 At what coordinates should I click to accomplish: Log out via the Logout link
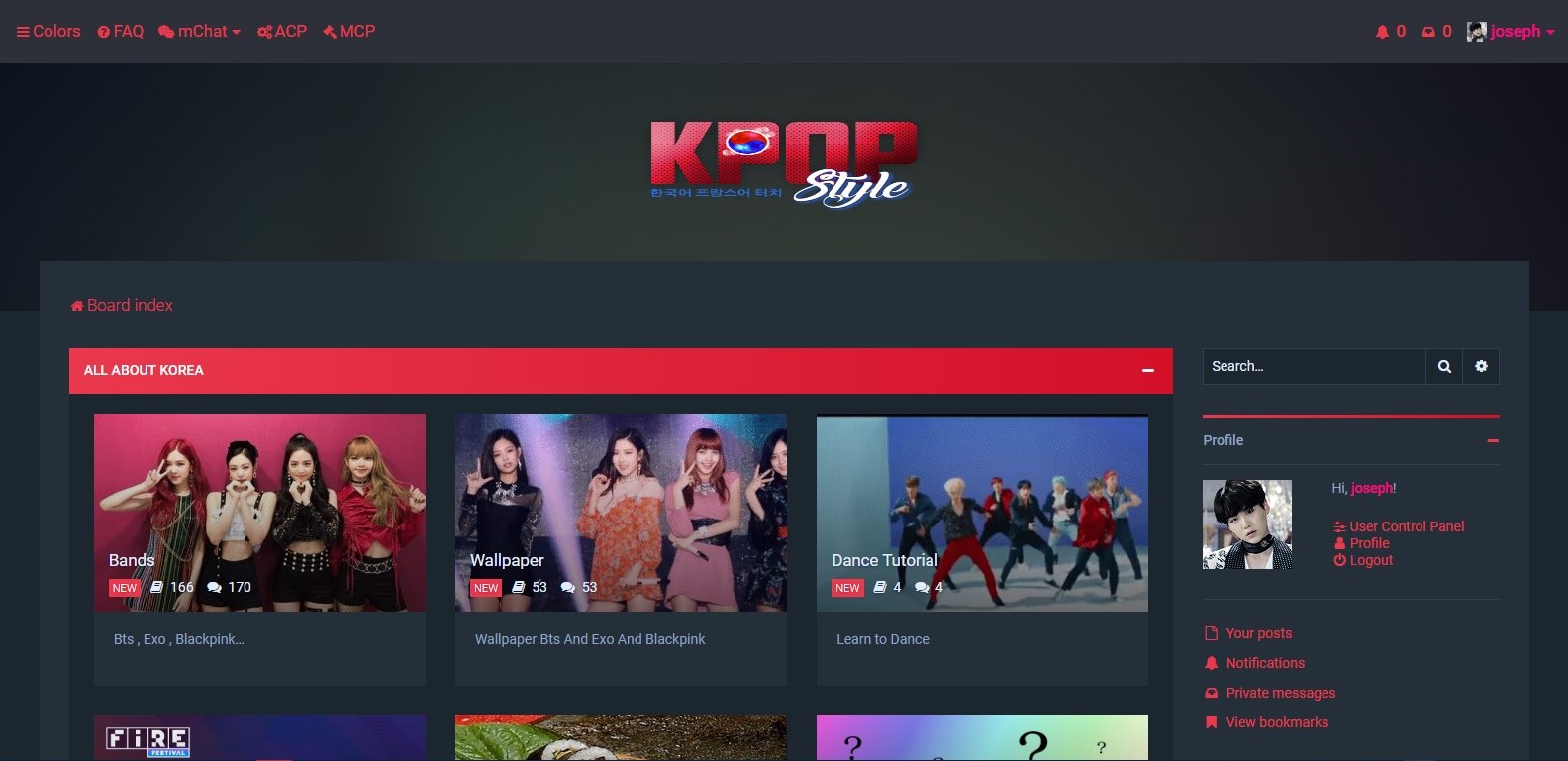click(1370, 560)
